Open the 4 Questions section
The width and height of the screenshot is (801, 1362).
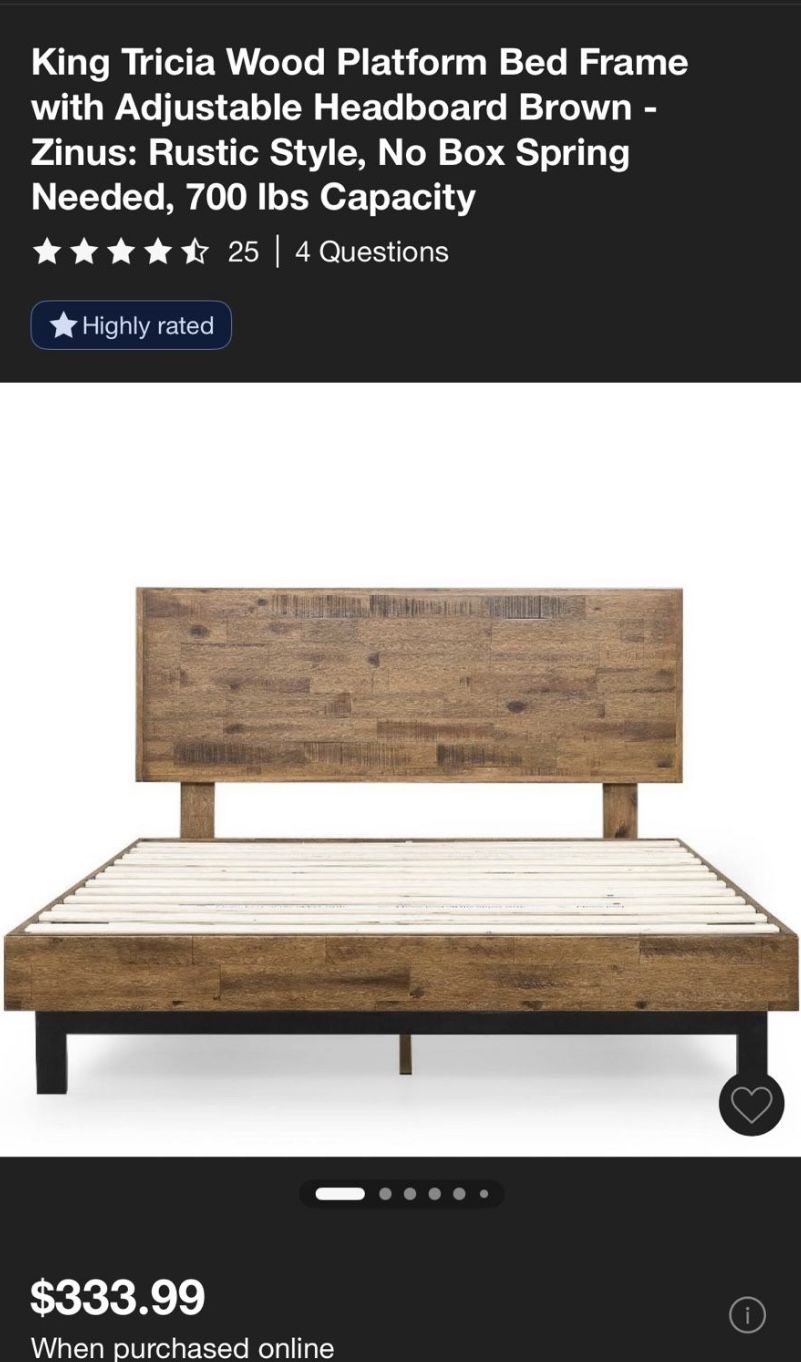pos(369,252)
